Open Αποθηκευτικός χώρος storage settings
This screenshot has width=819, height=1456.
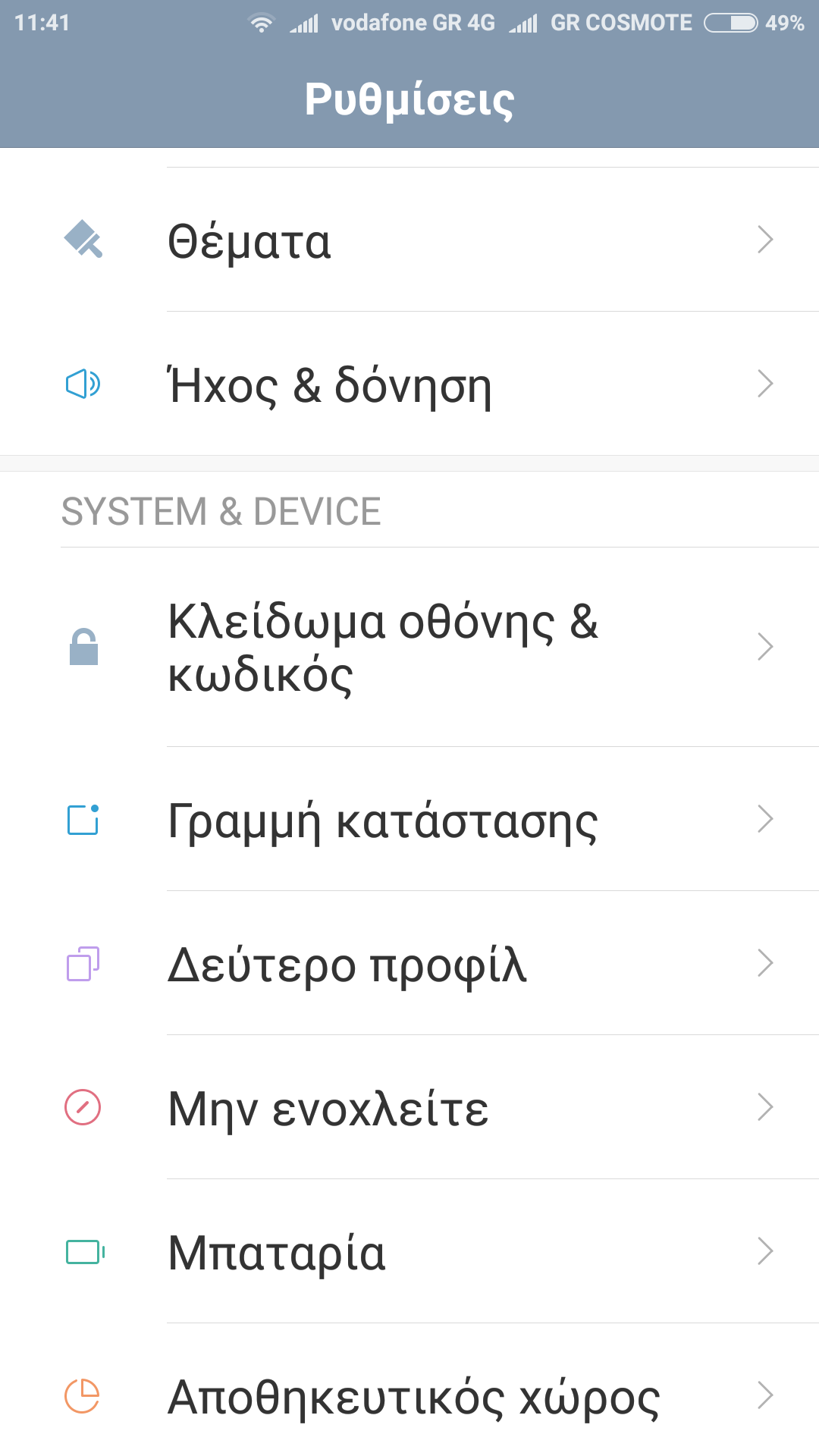click(x=409, y=1396)
